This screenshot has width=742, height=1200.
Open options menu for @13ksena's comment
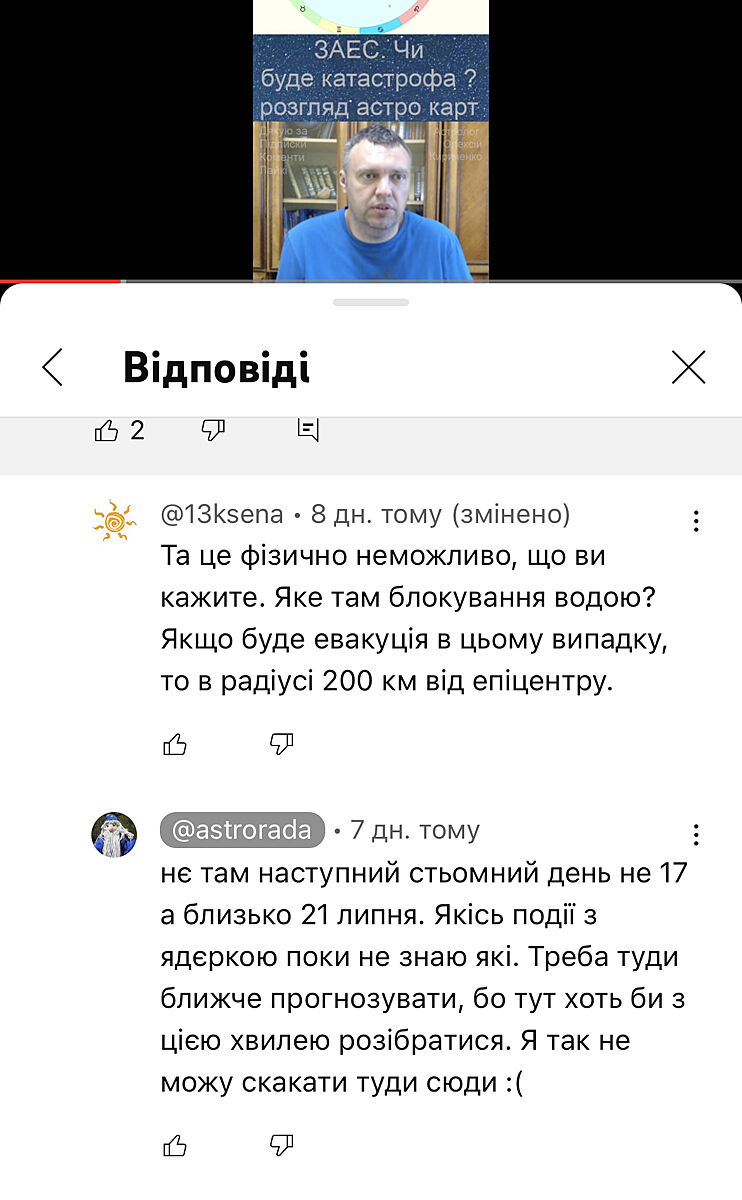(696, 521)
